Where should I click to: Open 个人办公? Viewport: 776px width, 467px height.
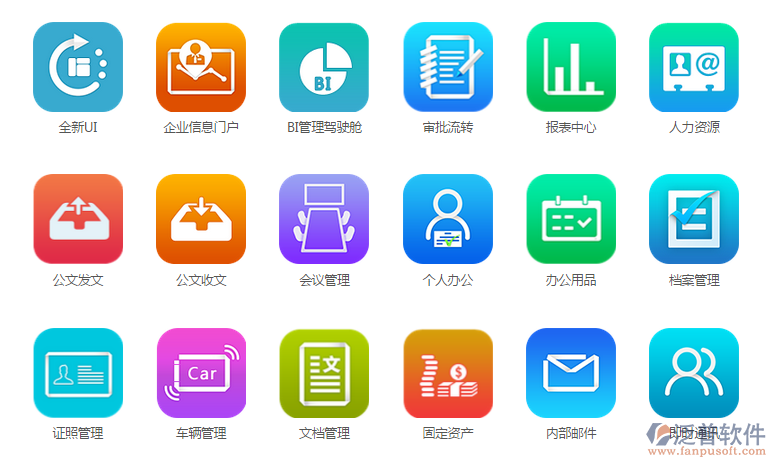(x=448, y=219)
